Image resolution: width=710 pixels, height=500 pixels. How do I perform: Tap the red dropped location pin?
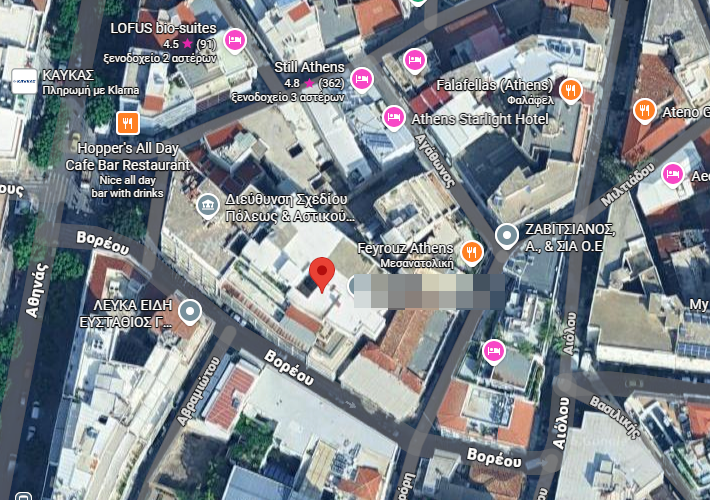pyautogui.click(x=322, y=273)
